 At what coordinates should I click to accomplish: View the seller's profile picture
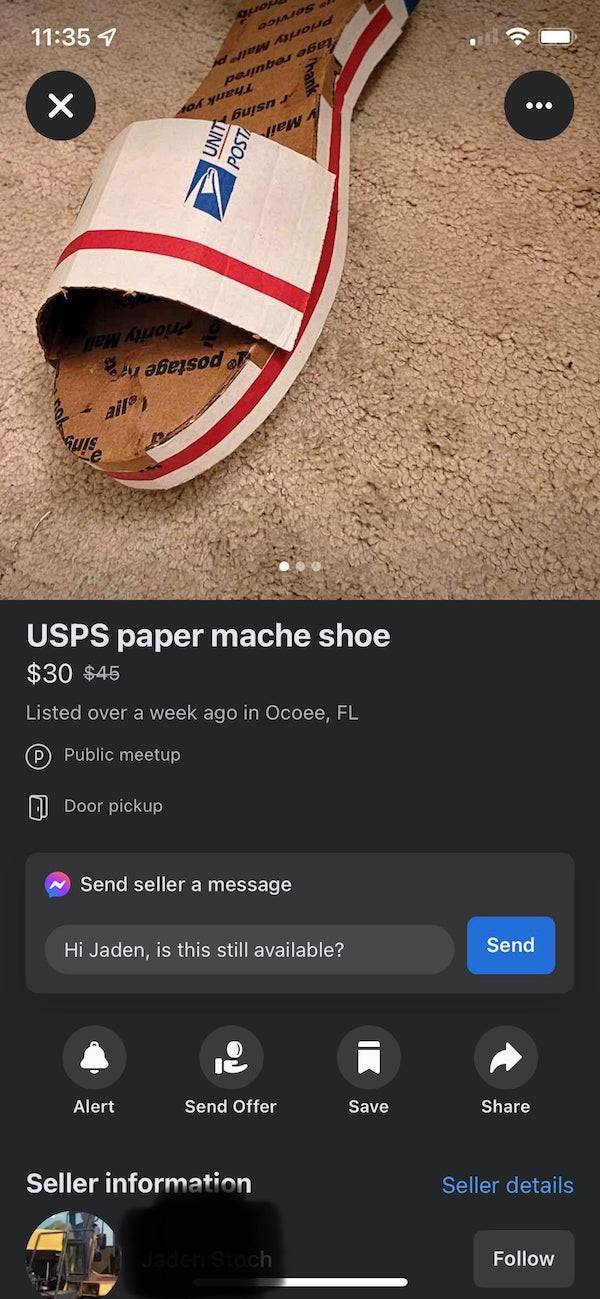click(x=70, y=1256)
